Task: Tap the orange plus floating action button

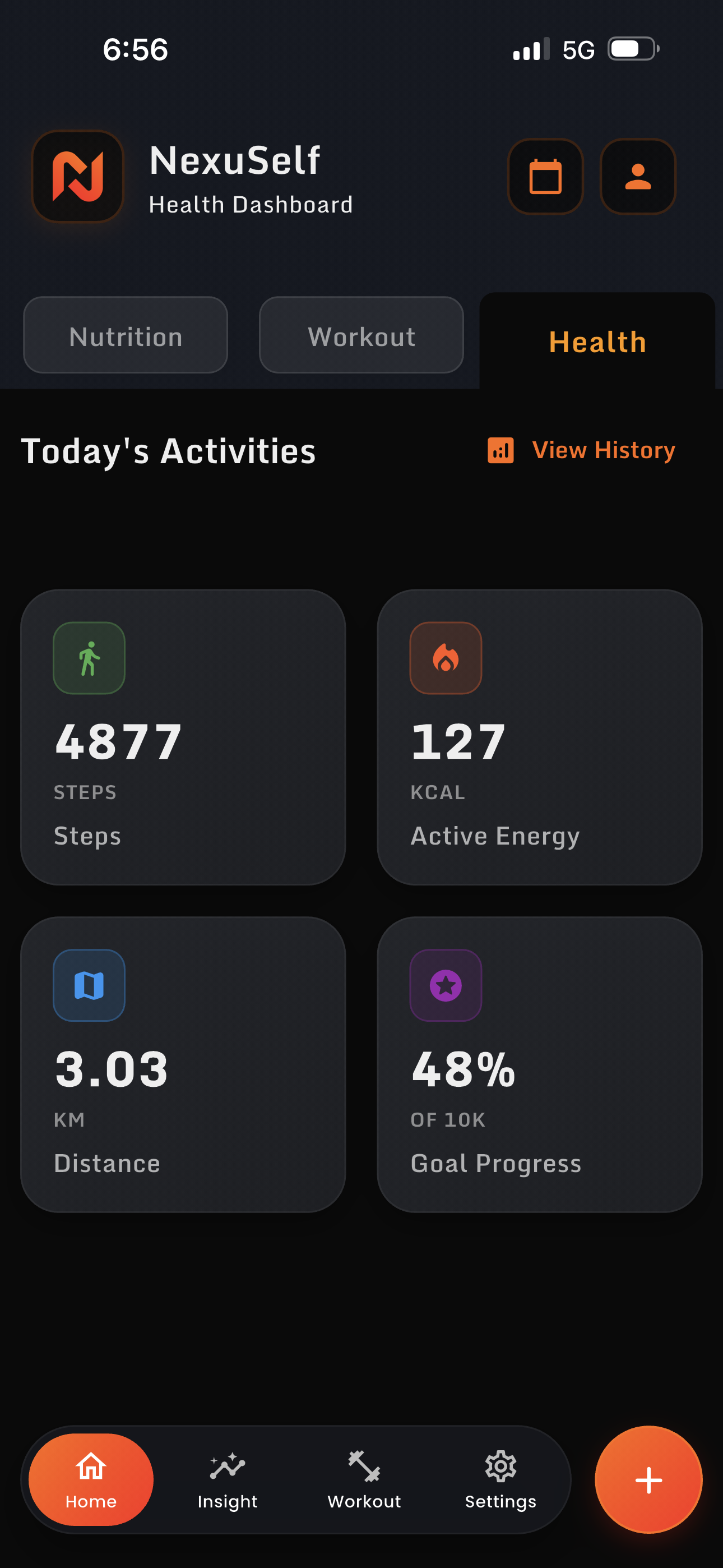Action: [x=648, y=1479]
